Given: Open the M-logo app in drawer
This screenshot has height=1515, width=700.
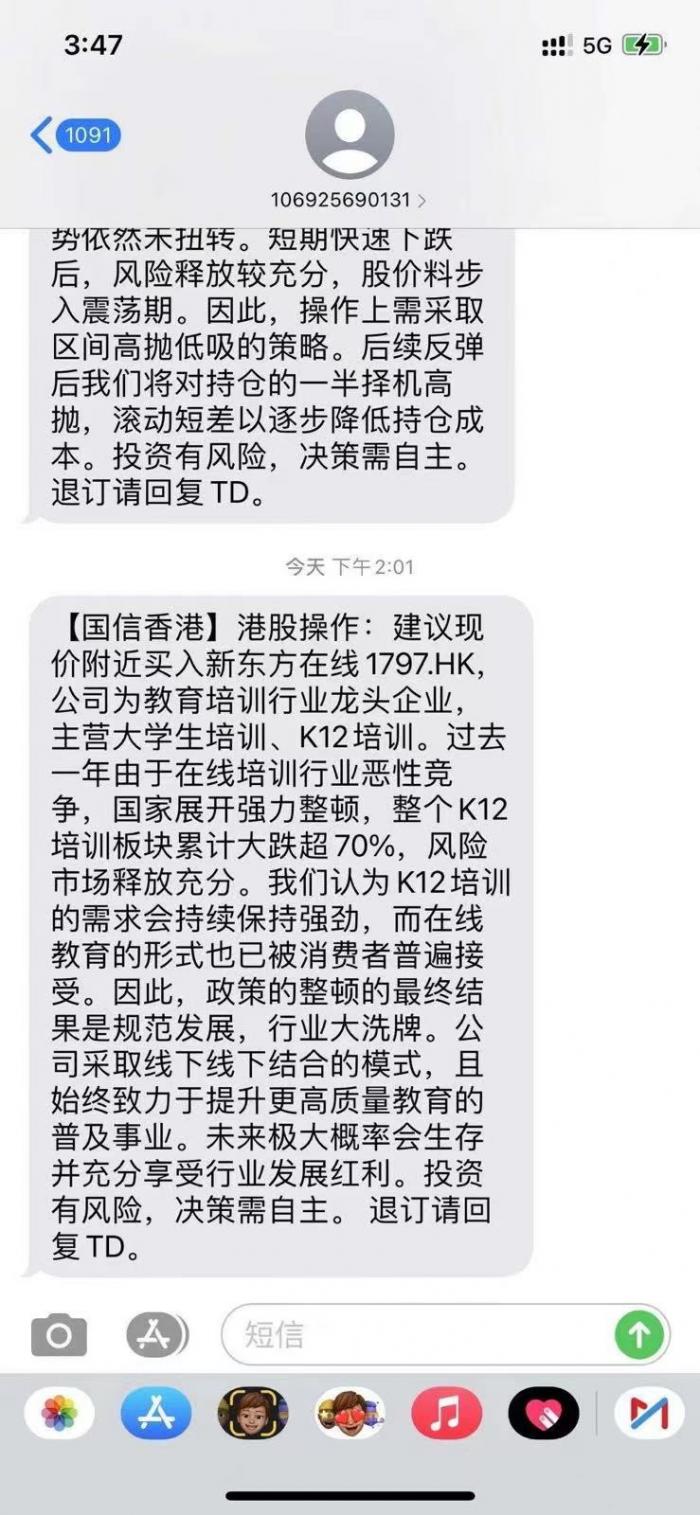Looking at the screenshot, I should [x=647, y=1414].
